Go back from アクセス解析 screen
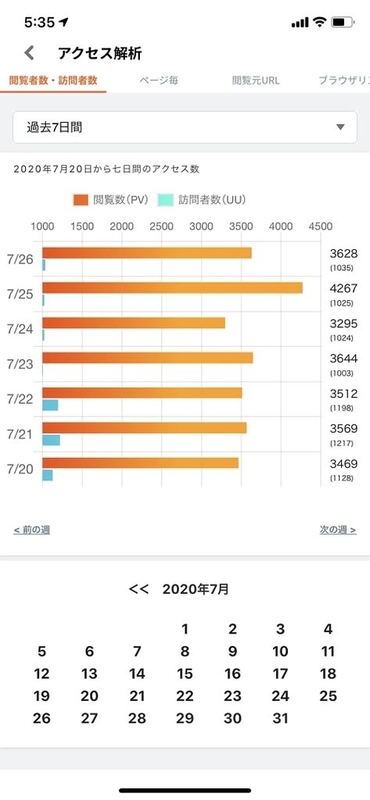This screenshot has height=800, width=370. [30, 53]
